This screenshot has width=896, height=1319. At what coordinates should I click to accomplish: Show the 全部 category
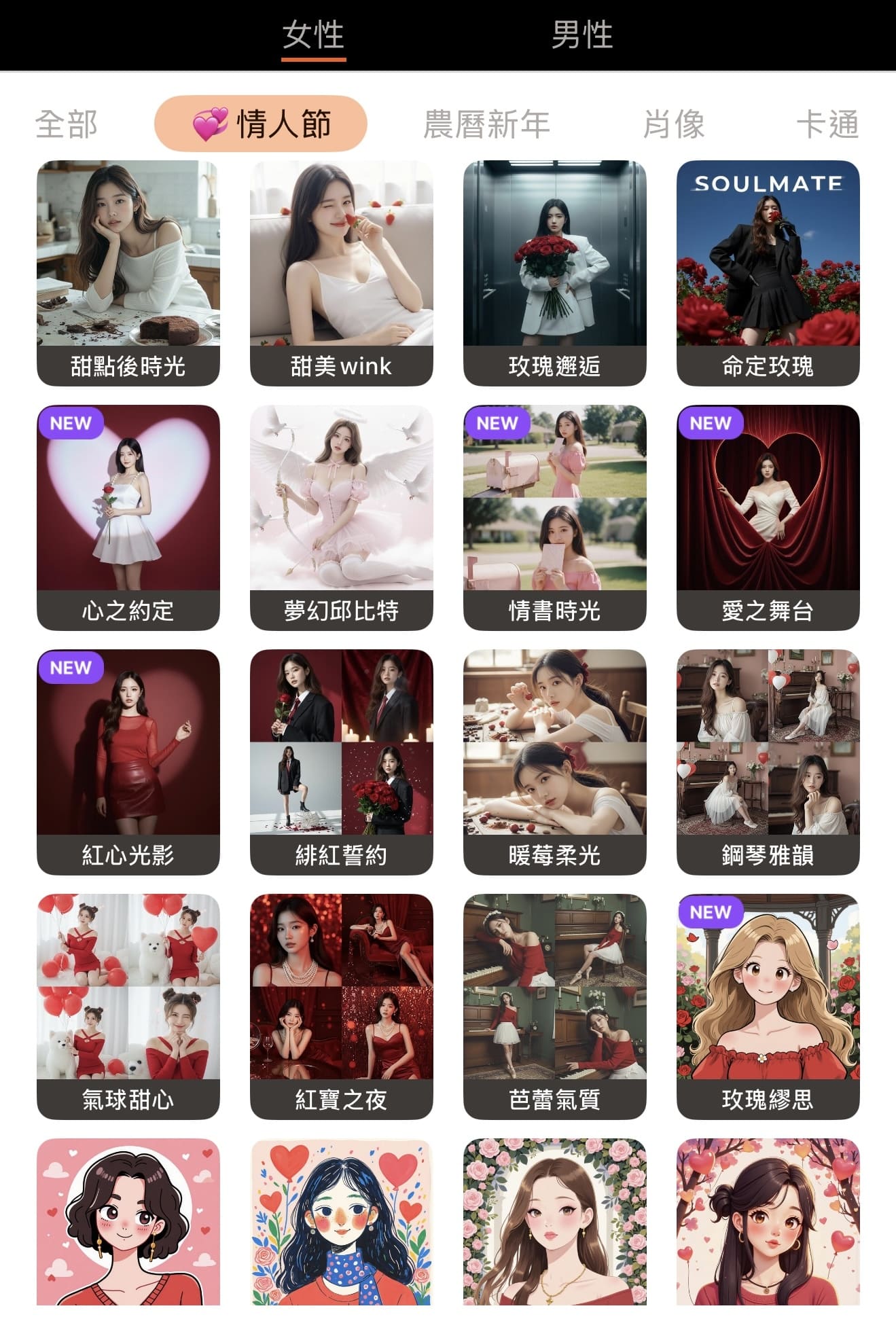click(66, 124)
